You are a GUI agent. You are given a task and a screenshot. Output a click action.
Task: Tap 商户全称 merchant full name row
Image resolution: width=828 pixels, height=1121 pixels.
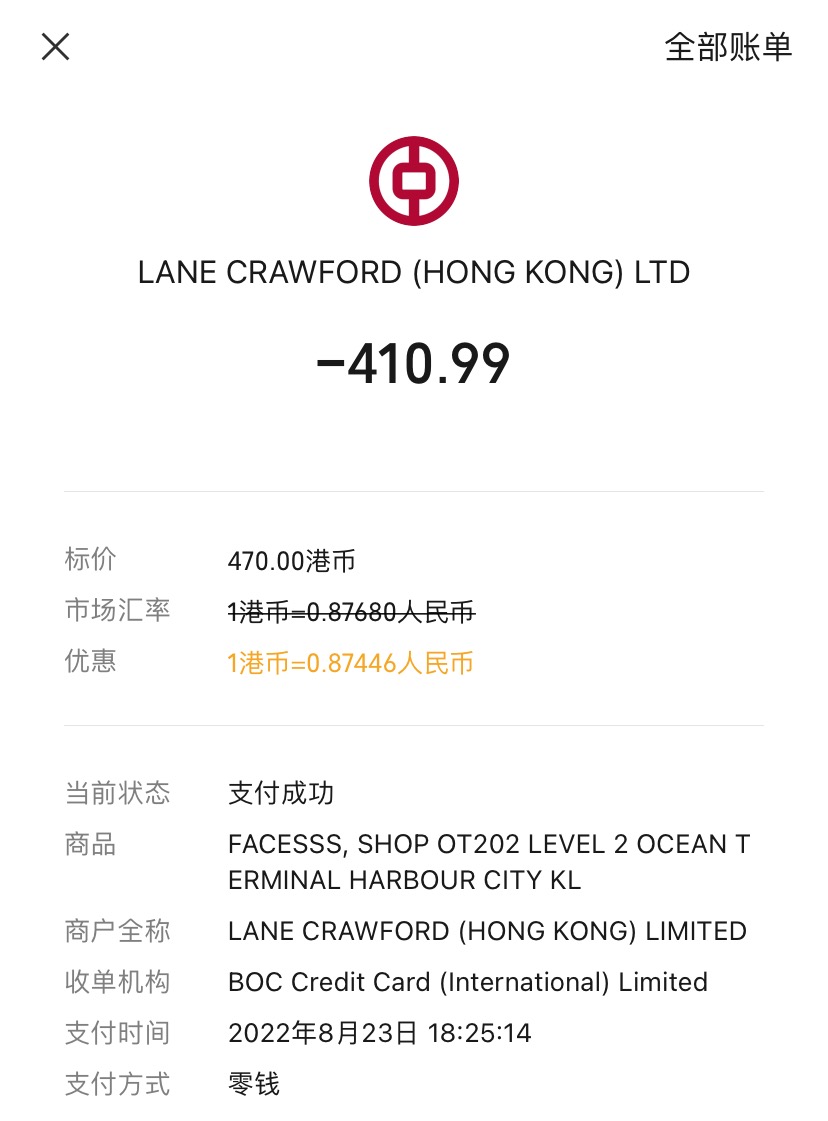click(489, 930)
